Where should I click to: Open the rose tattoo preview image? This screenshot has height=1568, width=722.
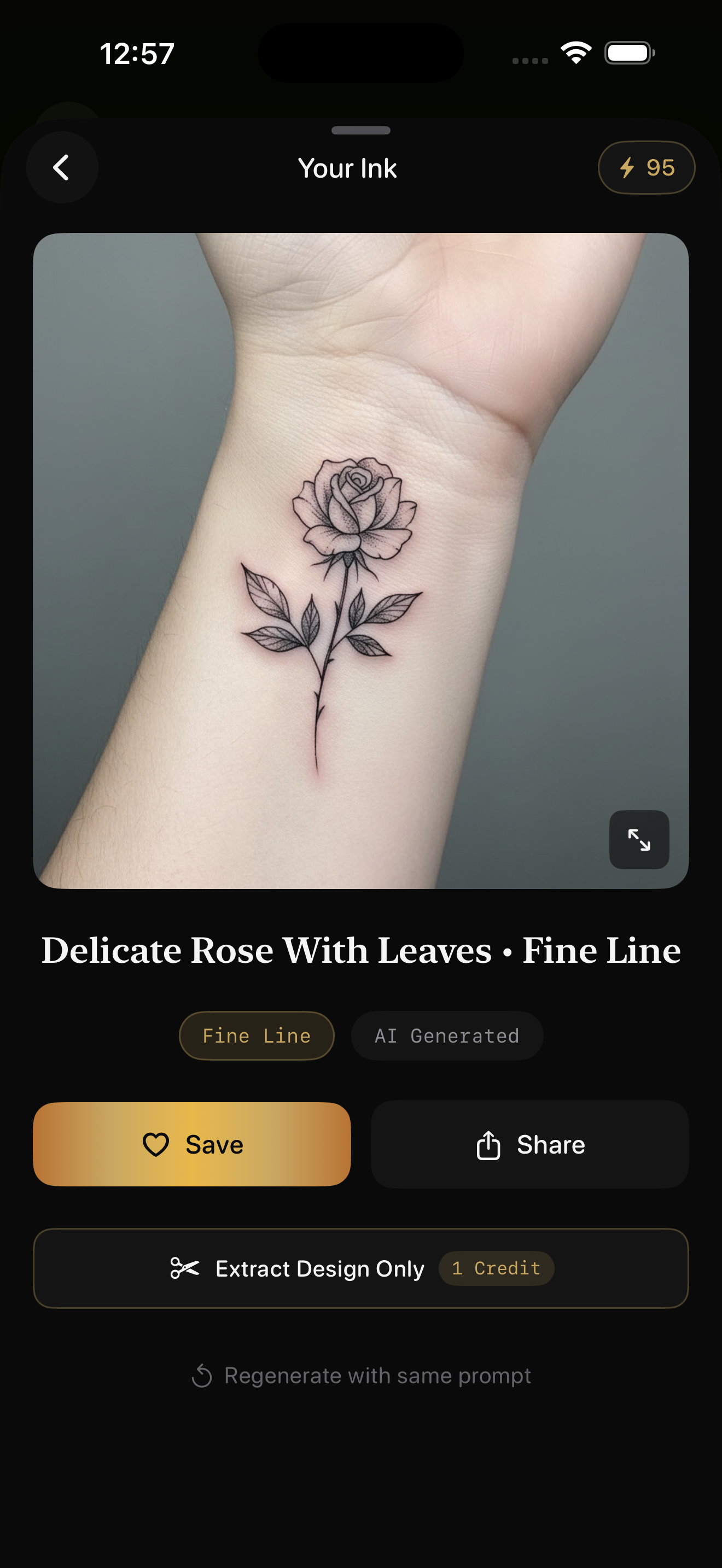(x=360, y=560)
